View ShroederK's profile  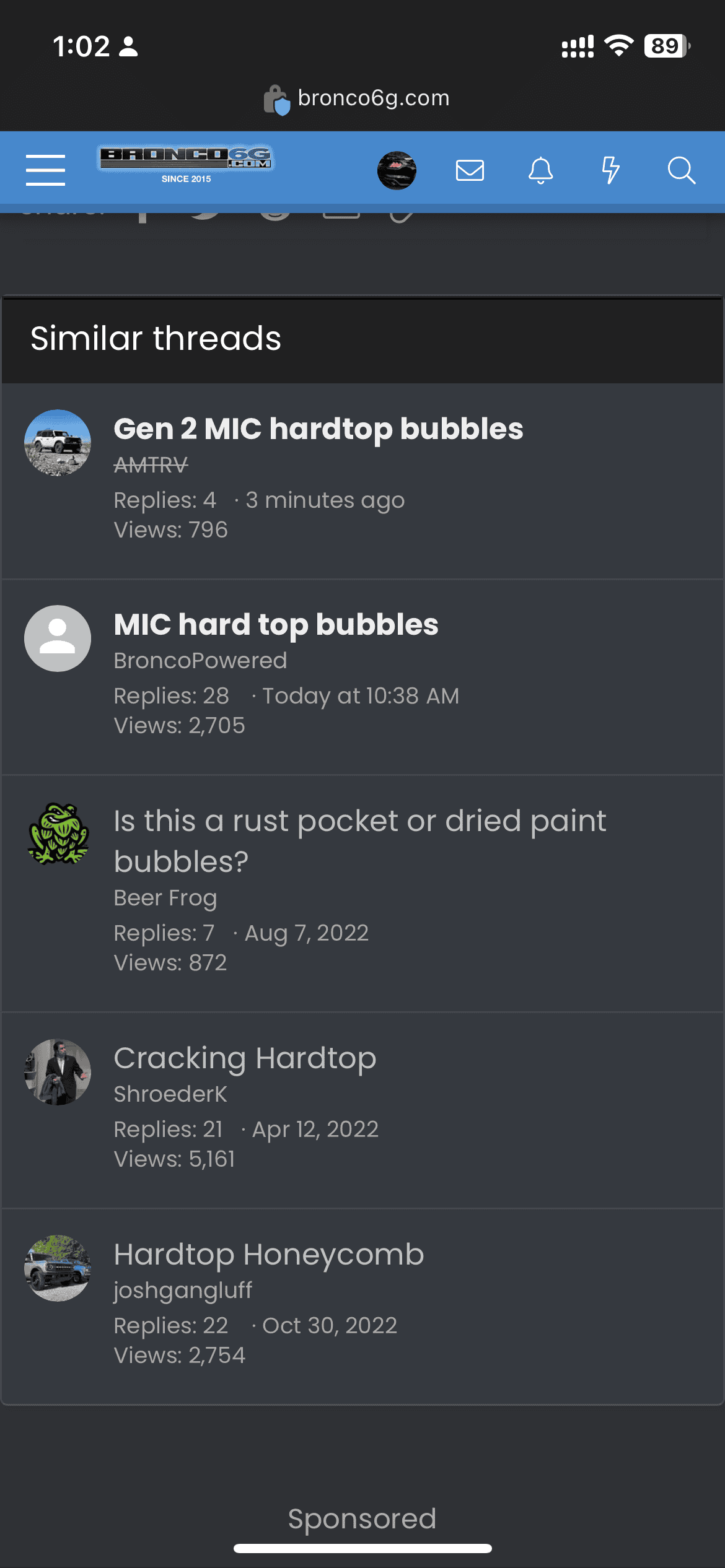pos(170,1094)
